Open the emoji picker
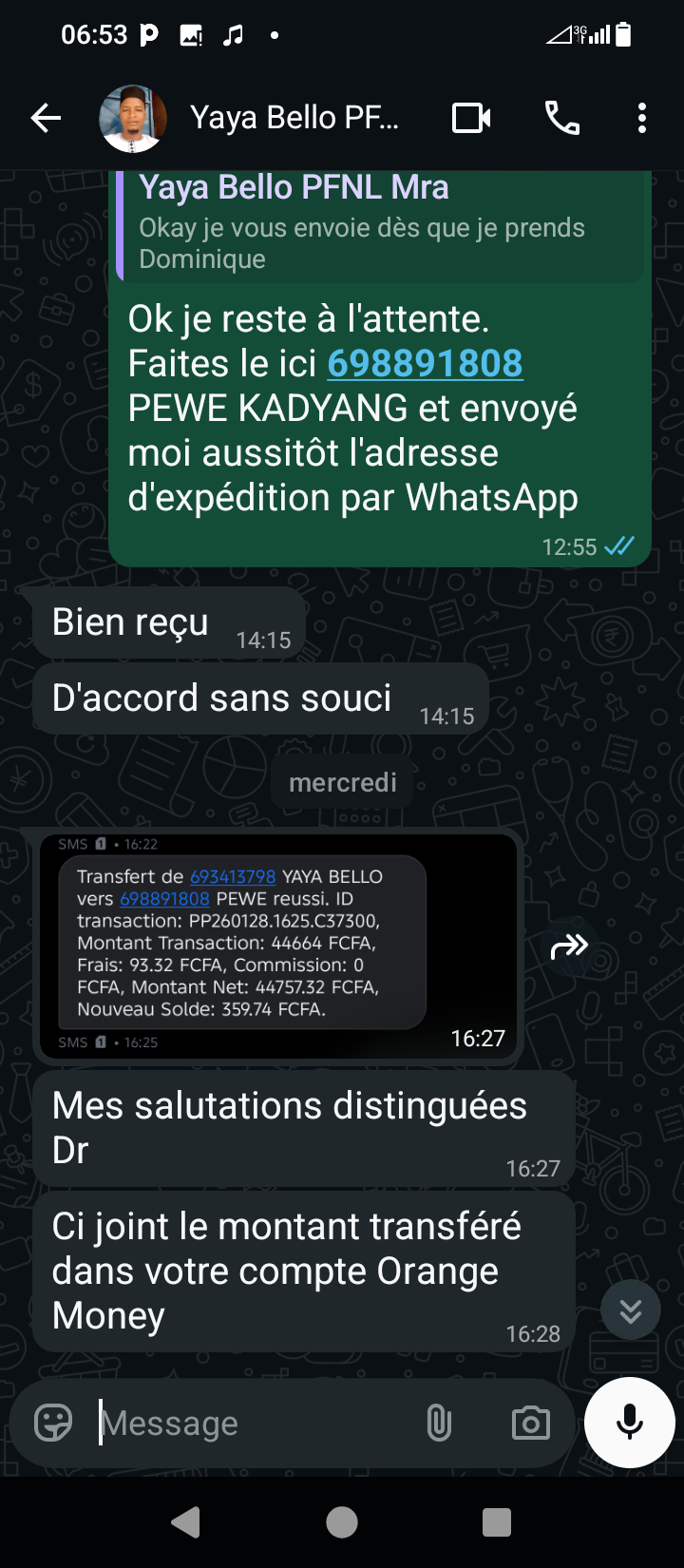The width and height of the screenshot is (684, 1568). (x=53, y=1423)
